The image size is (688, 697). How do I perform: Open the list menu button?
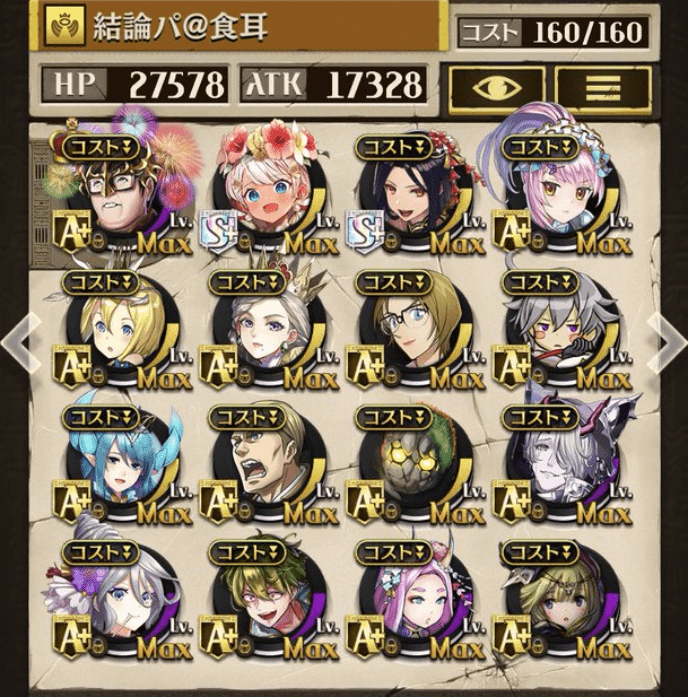(602, 88)
